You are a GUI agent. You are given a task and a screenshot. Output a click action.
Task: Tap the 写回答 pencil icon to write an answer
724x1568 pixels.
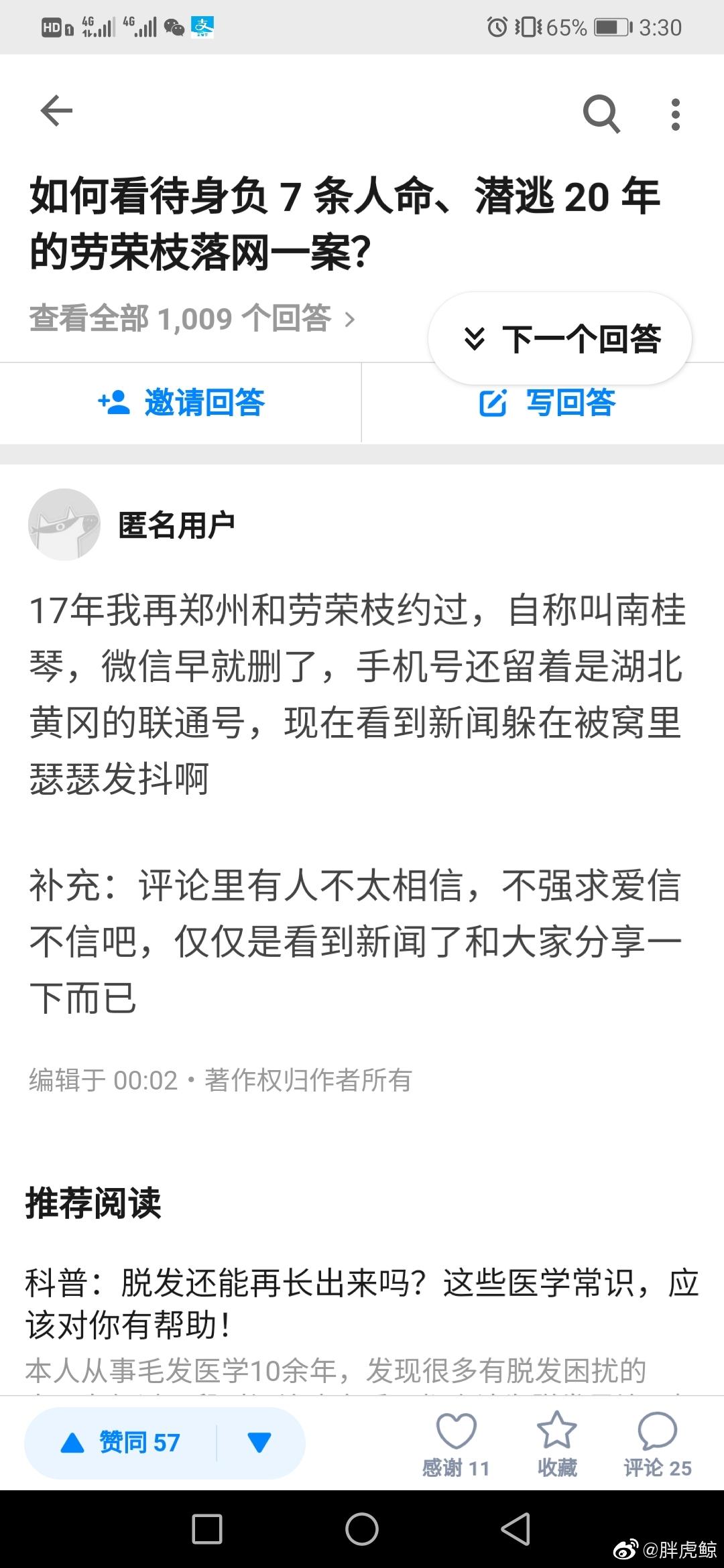pos(494,403)
